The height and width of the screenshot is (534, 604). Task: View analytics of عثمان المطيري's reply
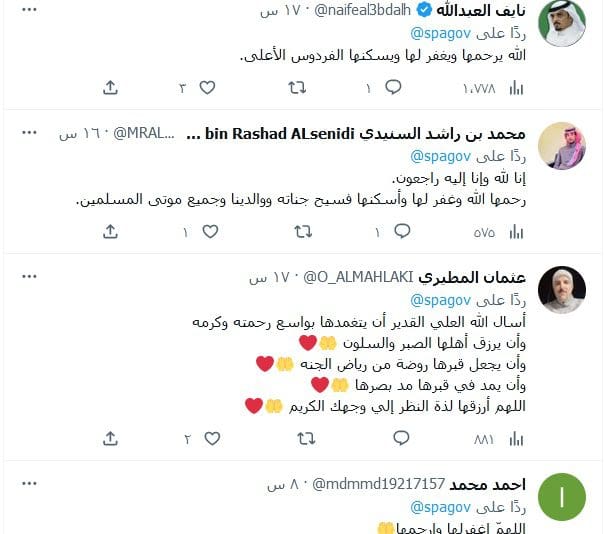point(516,438)
